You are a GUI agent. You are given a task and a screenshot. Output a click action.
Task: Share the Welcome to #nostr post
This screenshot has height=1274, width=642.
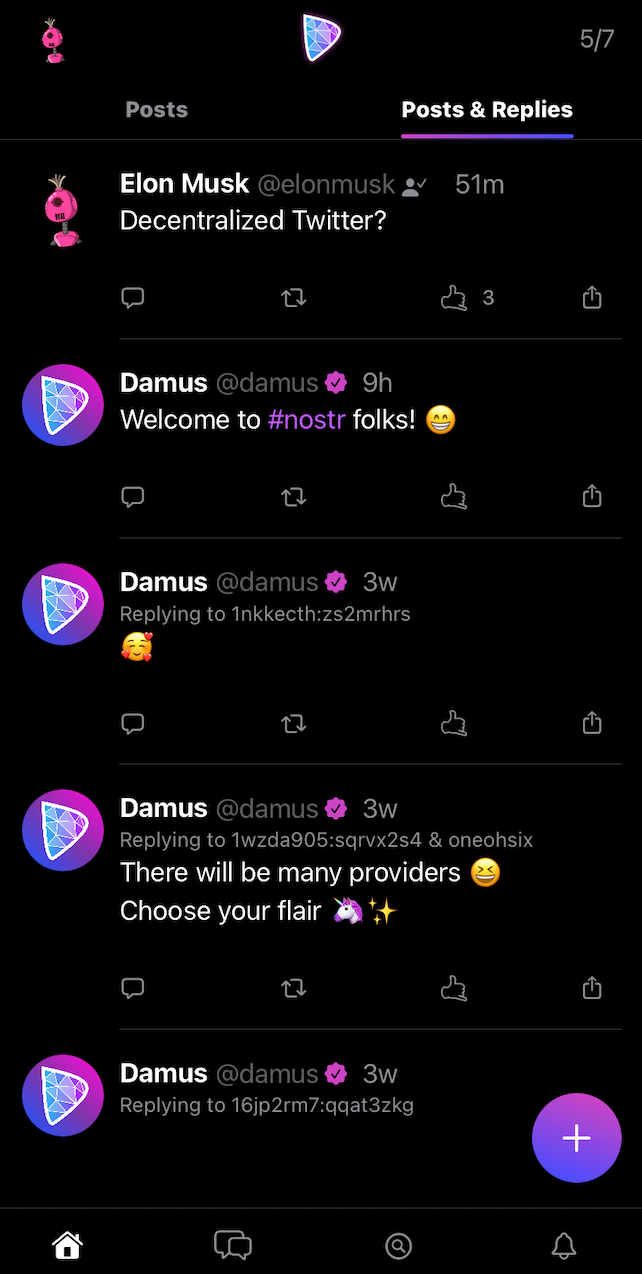pyautogui.click(x=592, y=497)
